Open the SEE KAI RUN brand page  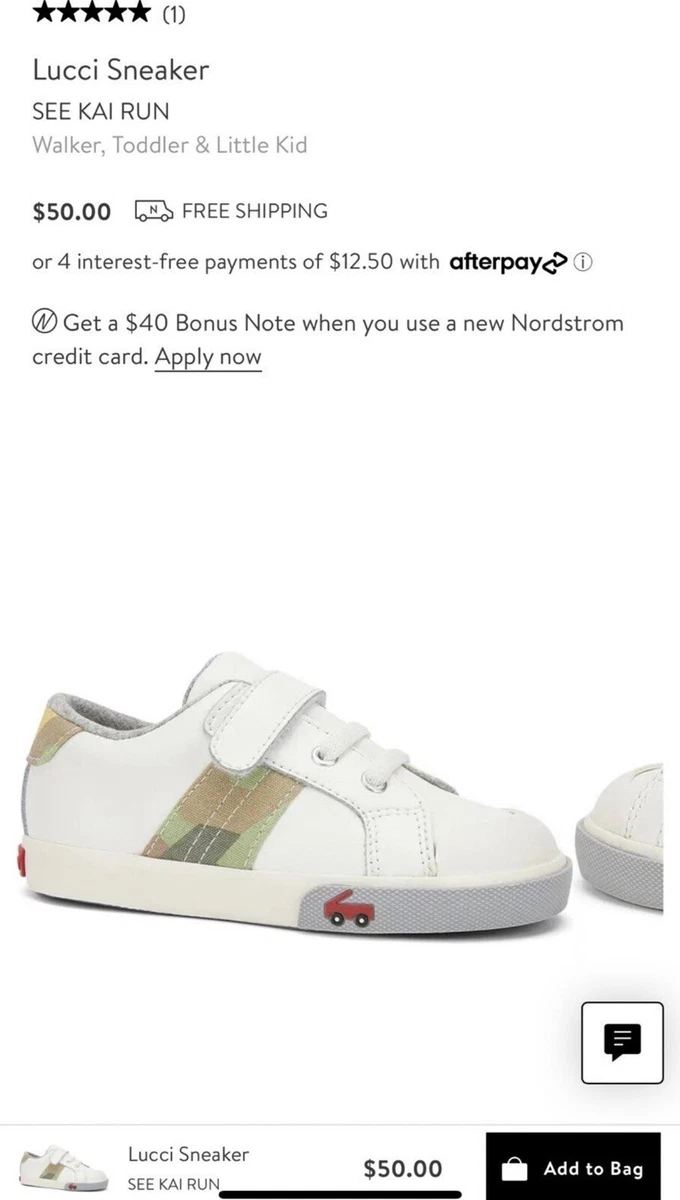(x=101, y=110)
